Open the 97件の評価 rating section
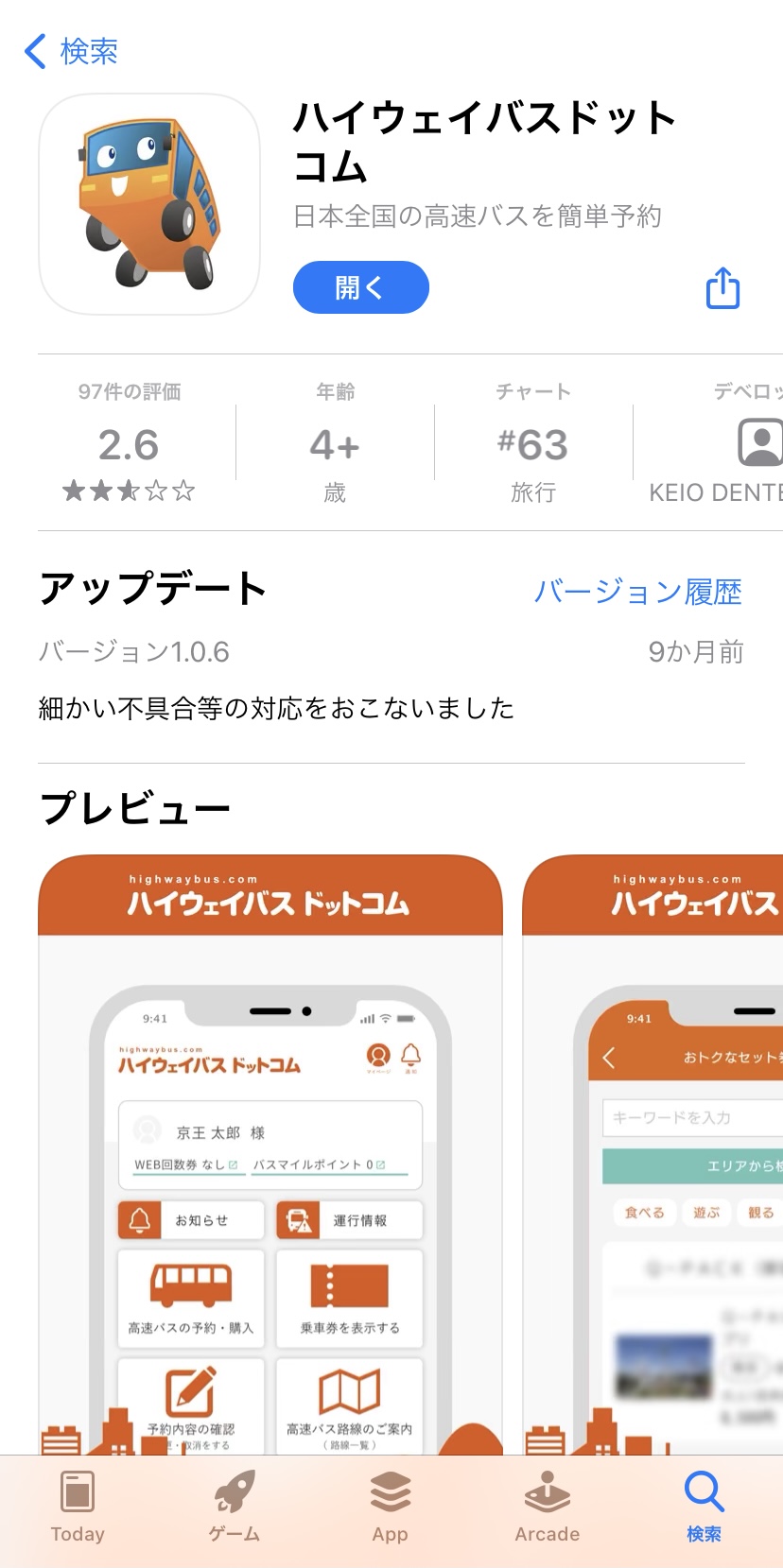783x1568 pixels. [129, 442]
